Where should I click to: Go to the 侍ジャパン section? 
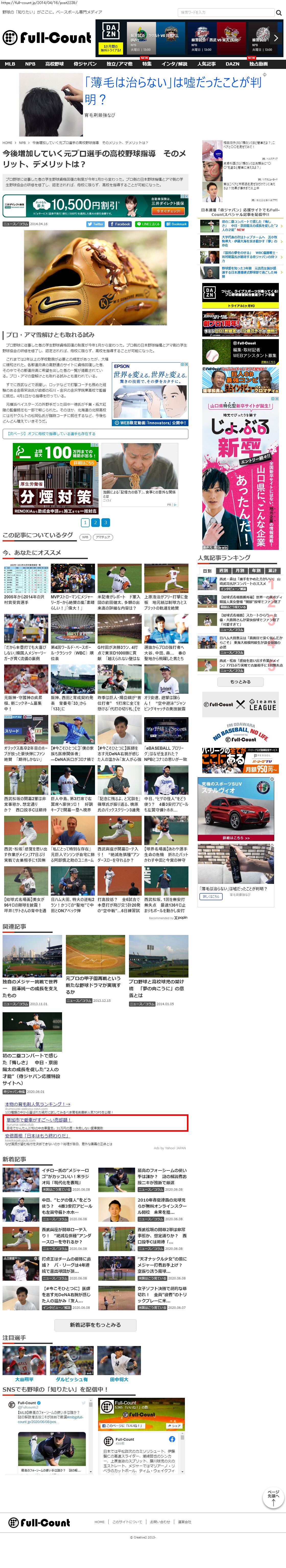(85, 64)
